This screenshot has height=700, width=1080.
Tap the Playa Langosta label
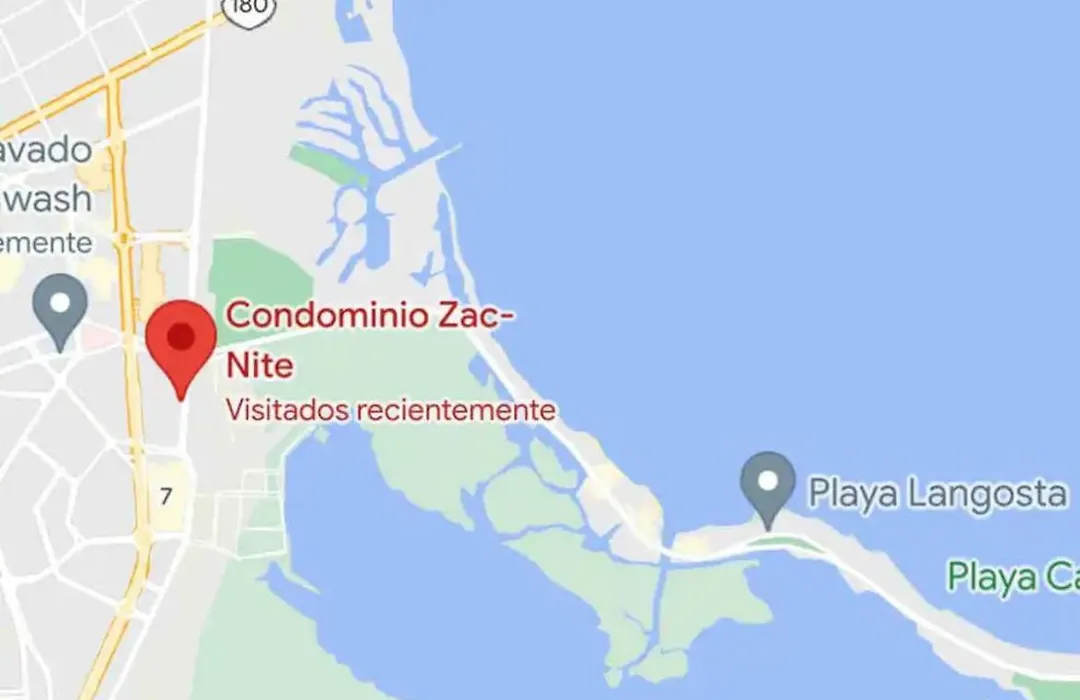click(937, 493)
